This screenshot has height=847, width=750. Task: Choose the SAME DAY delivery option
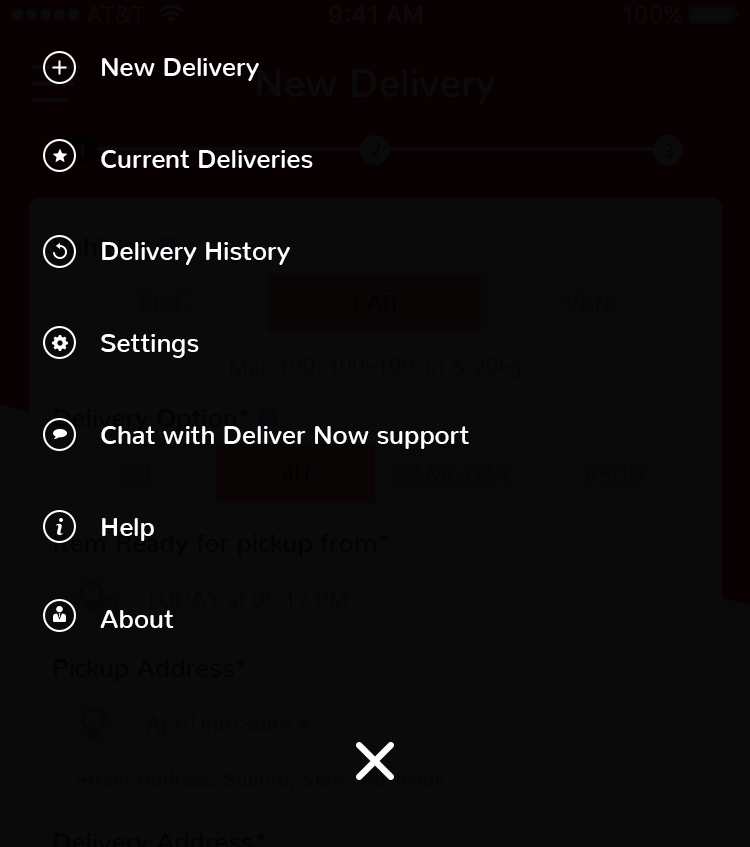(454, 473)
